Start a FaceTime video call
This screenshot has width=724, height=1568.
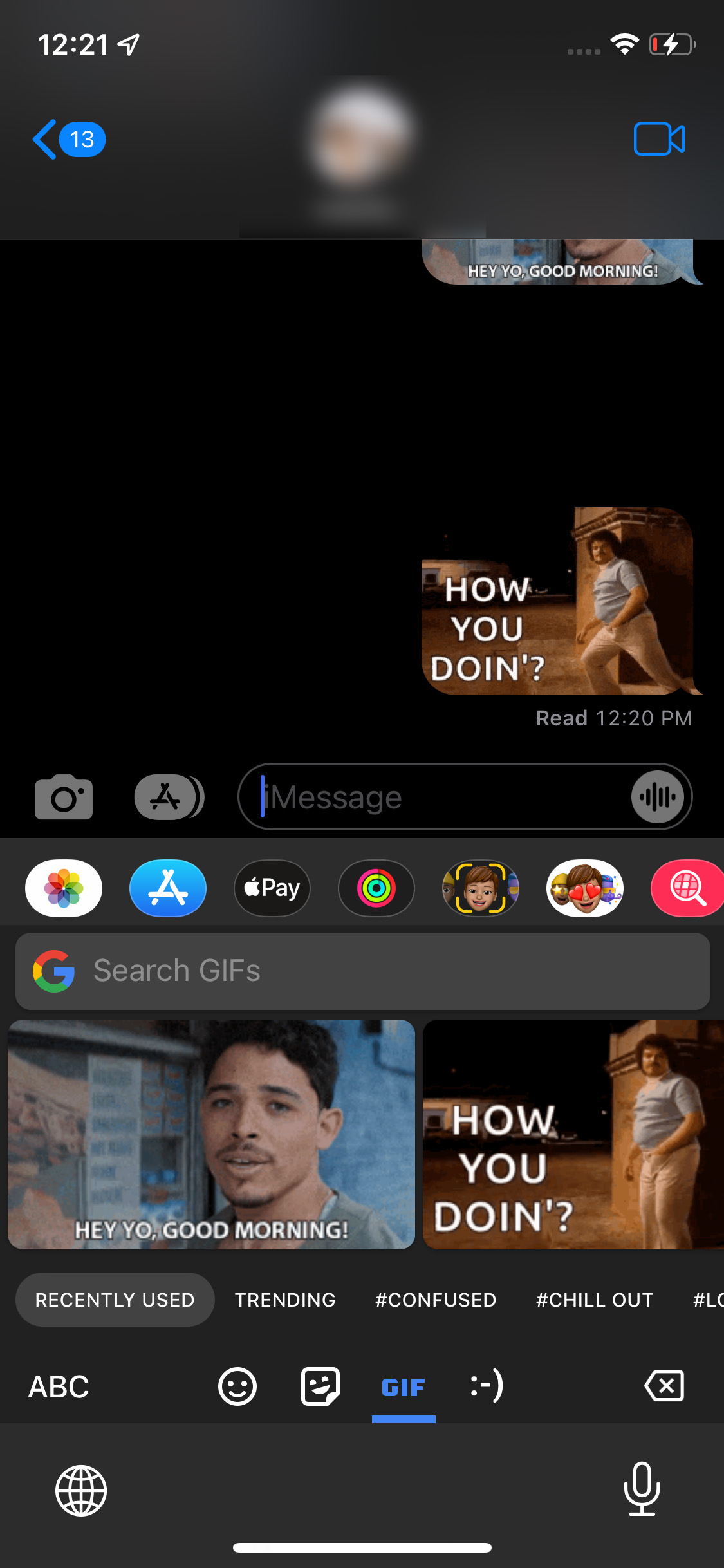point(659,139)
